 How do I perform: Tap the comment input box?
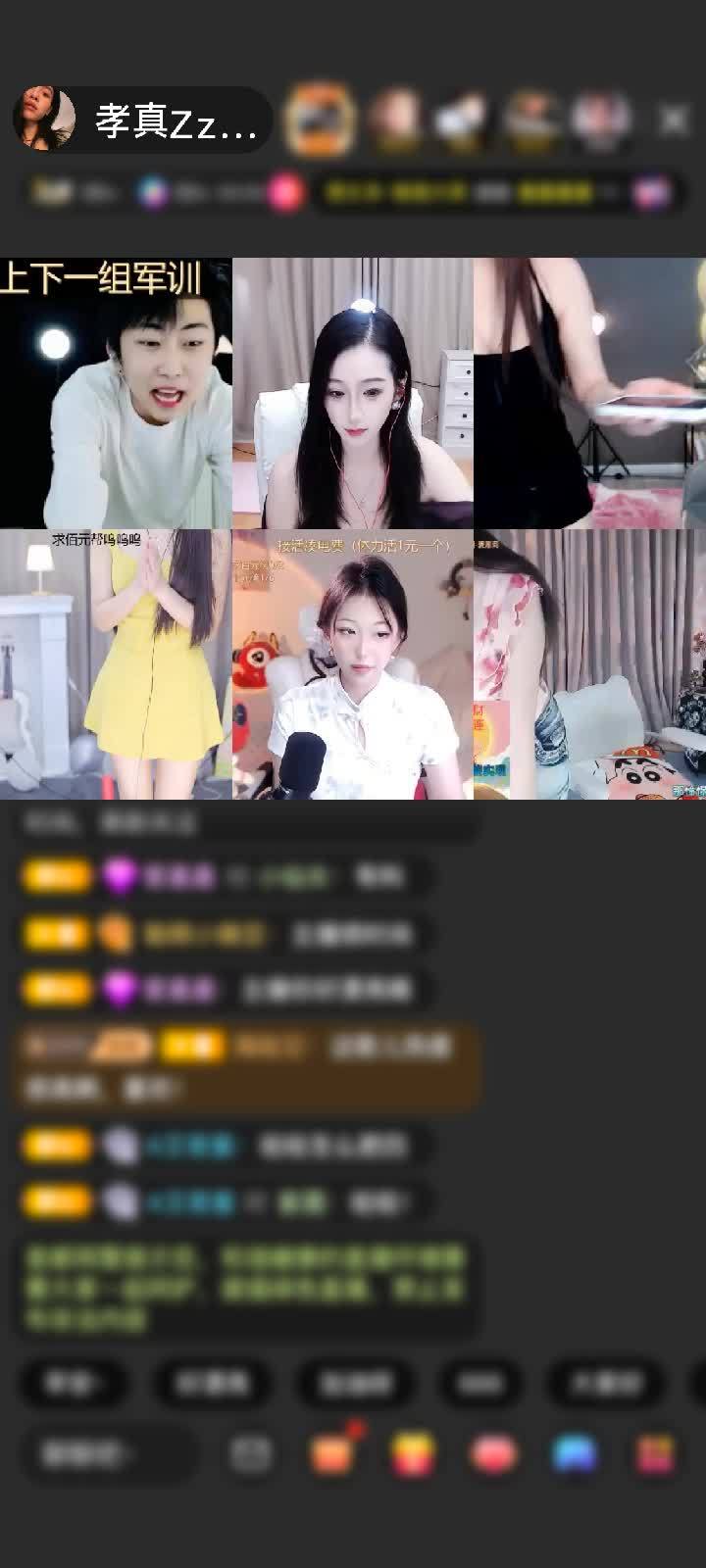point(108,1455)
